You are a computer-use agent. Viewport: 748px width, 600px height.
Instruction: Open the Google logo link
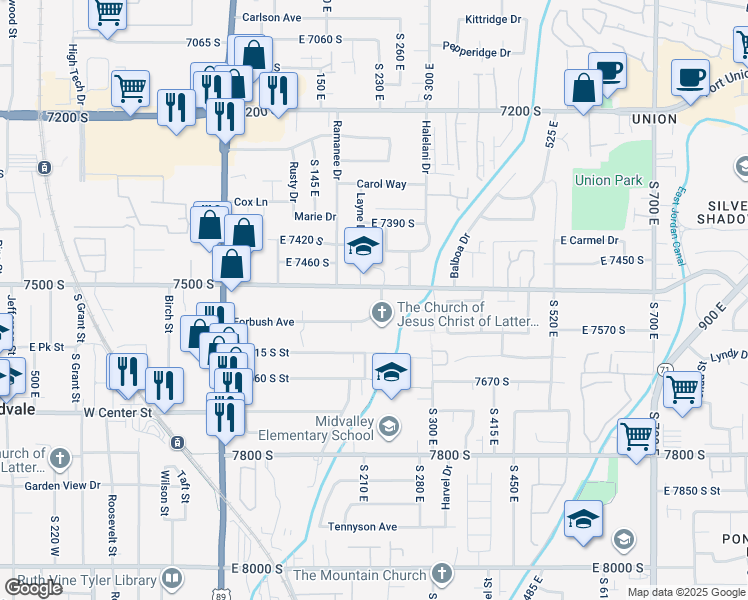[x=33, y=588]
